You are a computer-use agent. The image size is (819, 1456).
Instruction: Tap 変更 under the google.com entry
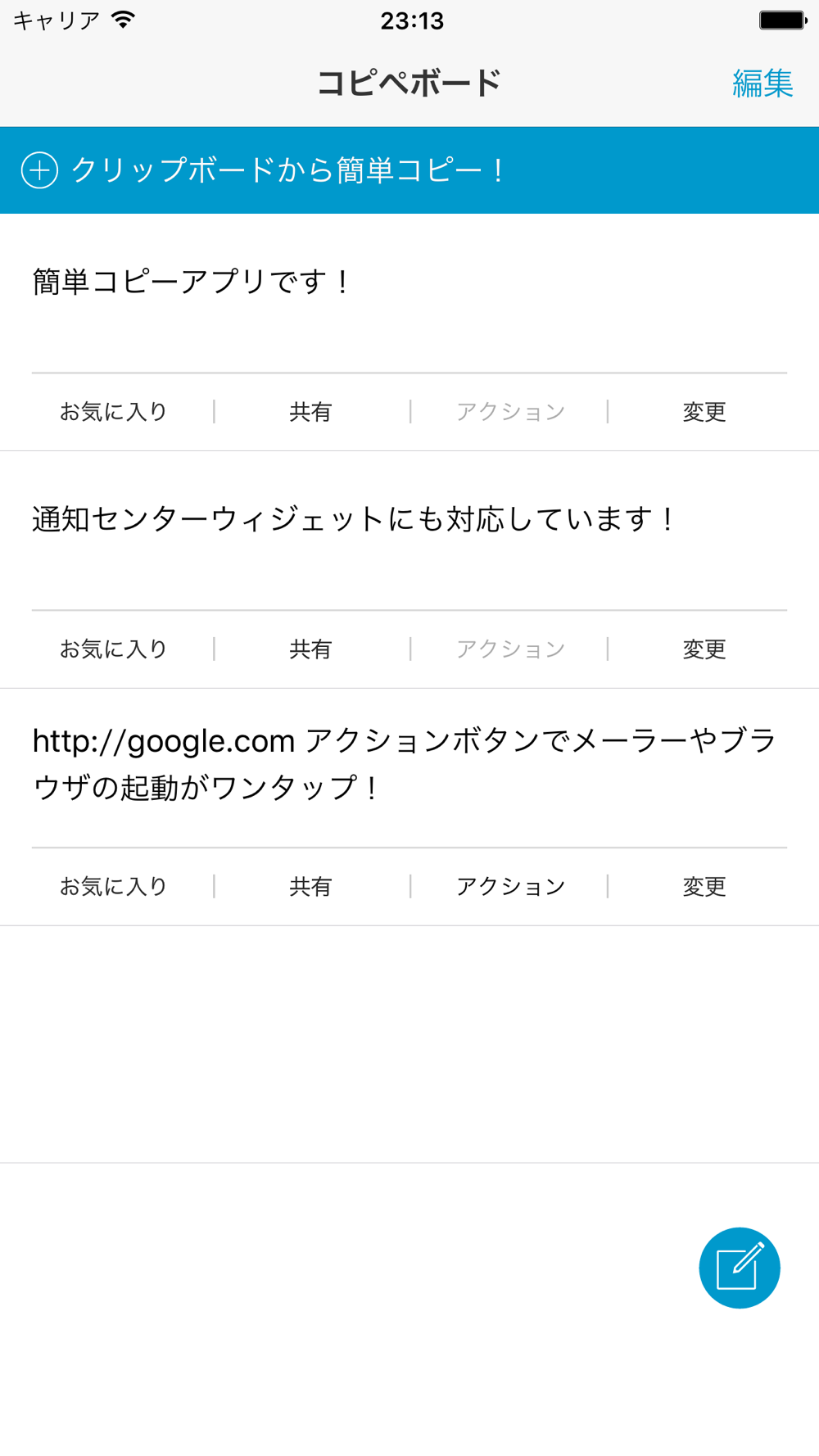pyautogui.click(x=704, y=887)
